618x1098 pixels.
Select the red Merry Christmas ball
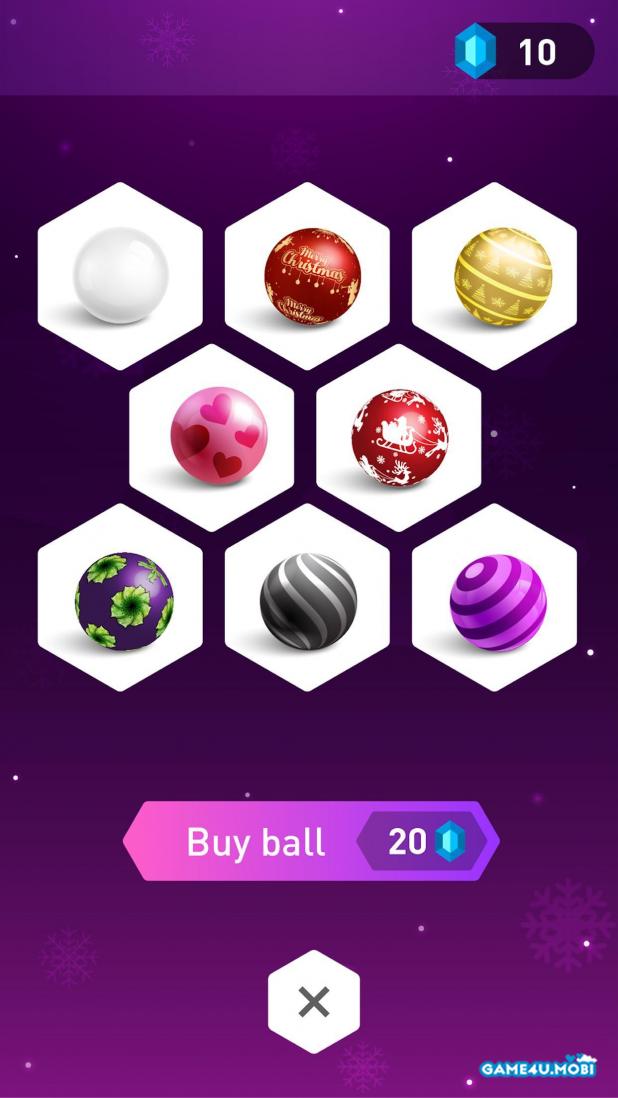pos(312,275)
